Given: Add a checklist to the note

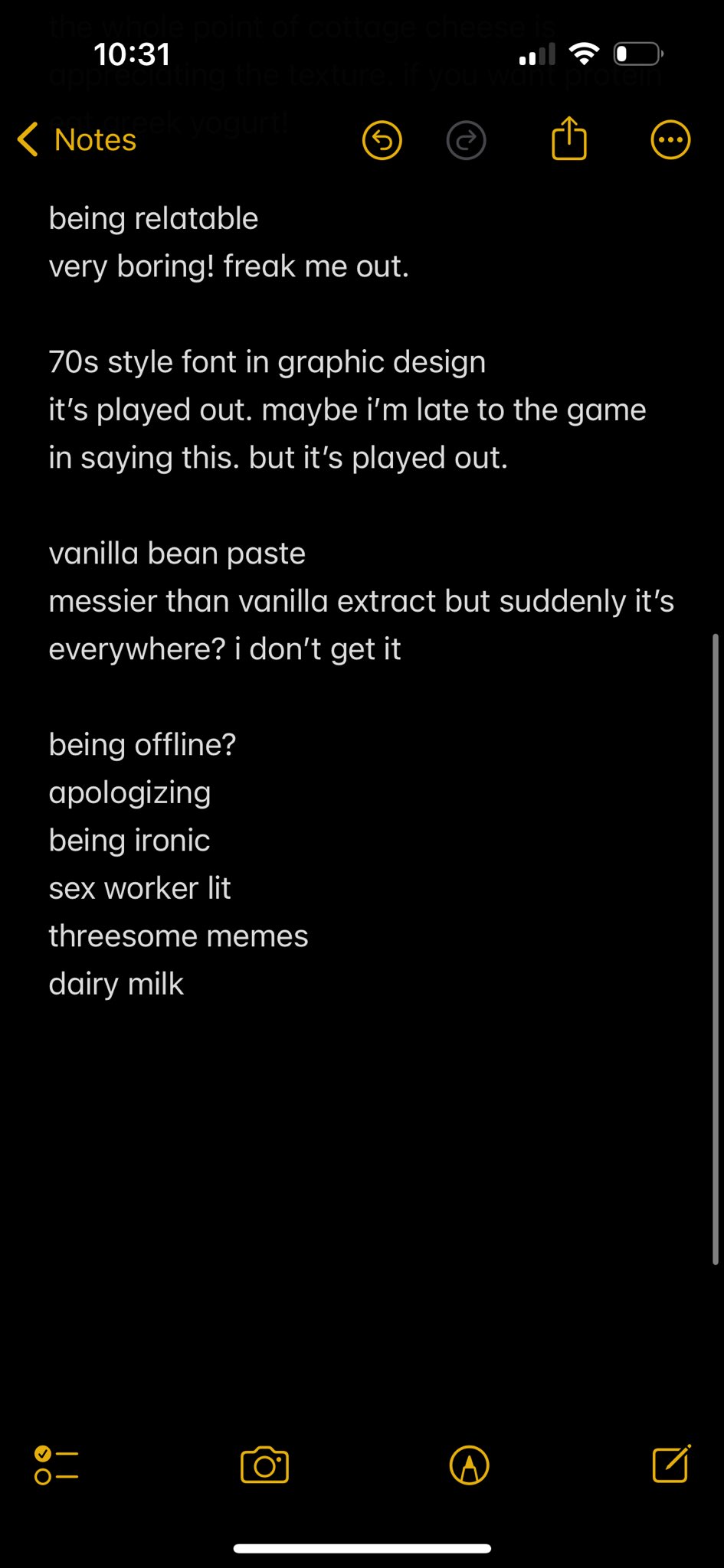Looking at the screenshot, I should [x=57, y=1465].
